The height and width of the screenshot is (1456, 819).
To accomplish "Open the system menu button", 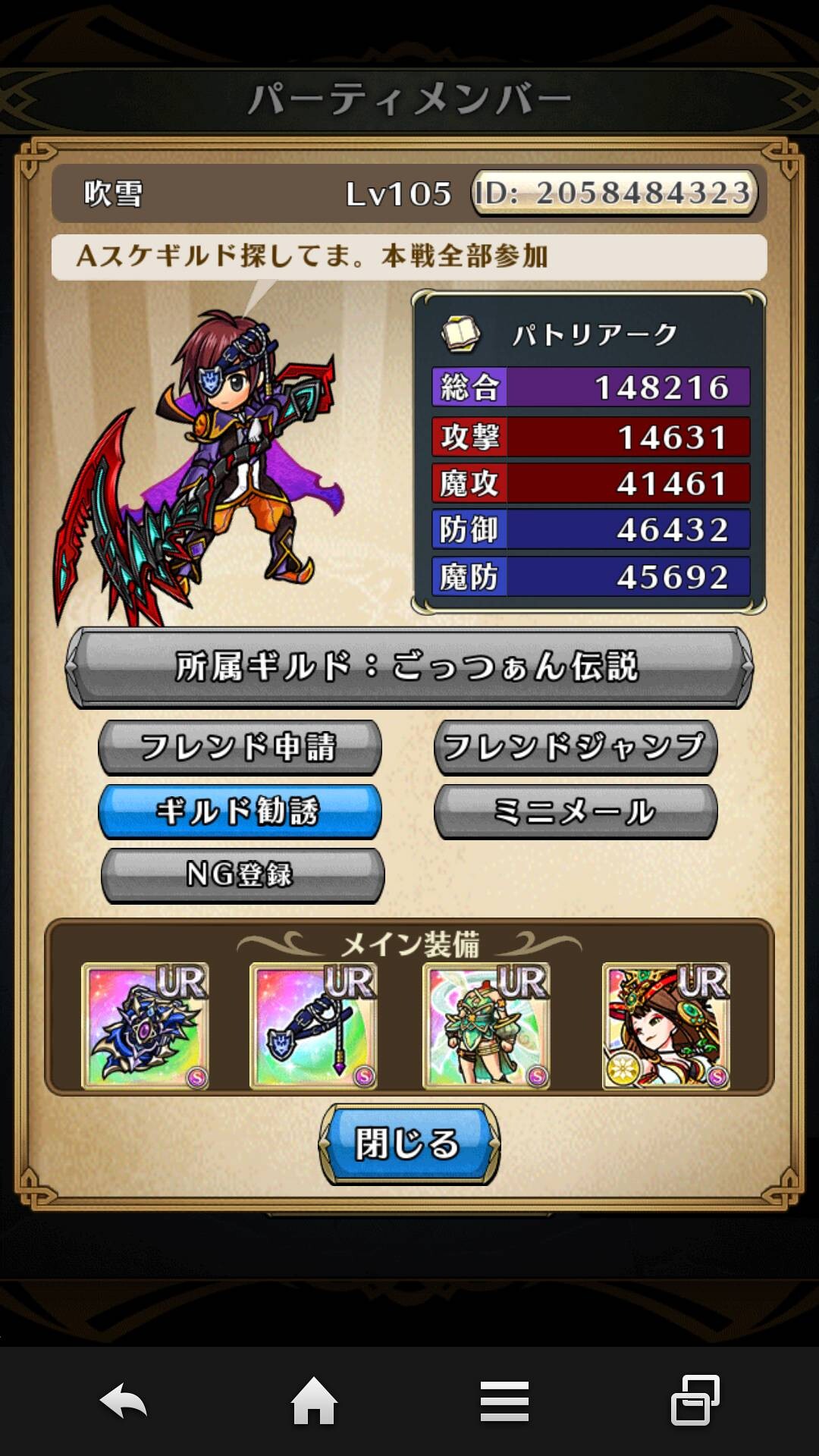I will 504,1401.
